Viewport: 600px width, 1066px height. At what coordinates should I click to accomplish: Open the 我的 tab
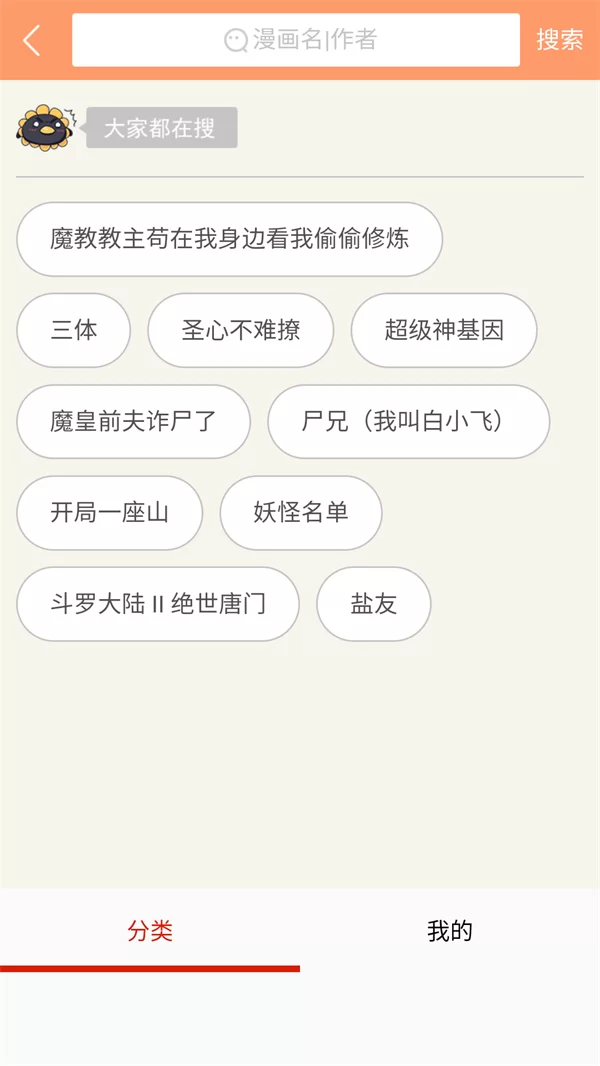point(450,932)
